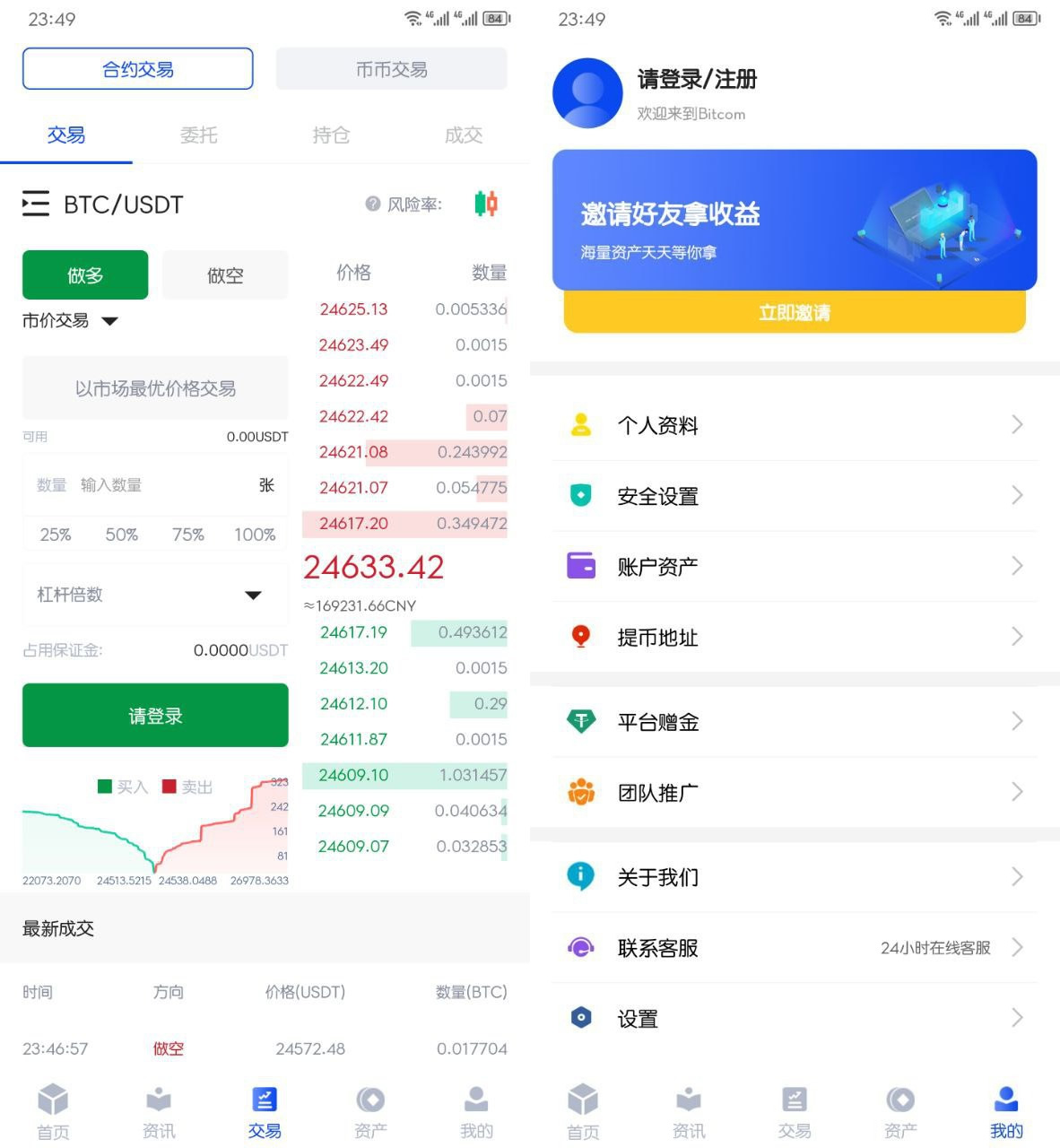Viewport: 1060px width, 1148px height.
Task: Open the 账户资产 row
Action: point(794,566)
